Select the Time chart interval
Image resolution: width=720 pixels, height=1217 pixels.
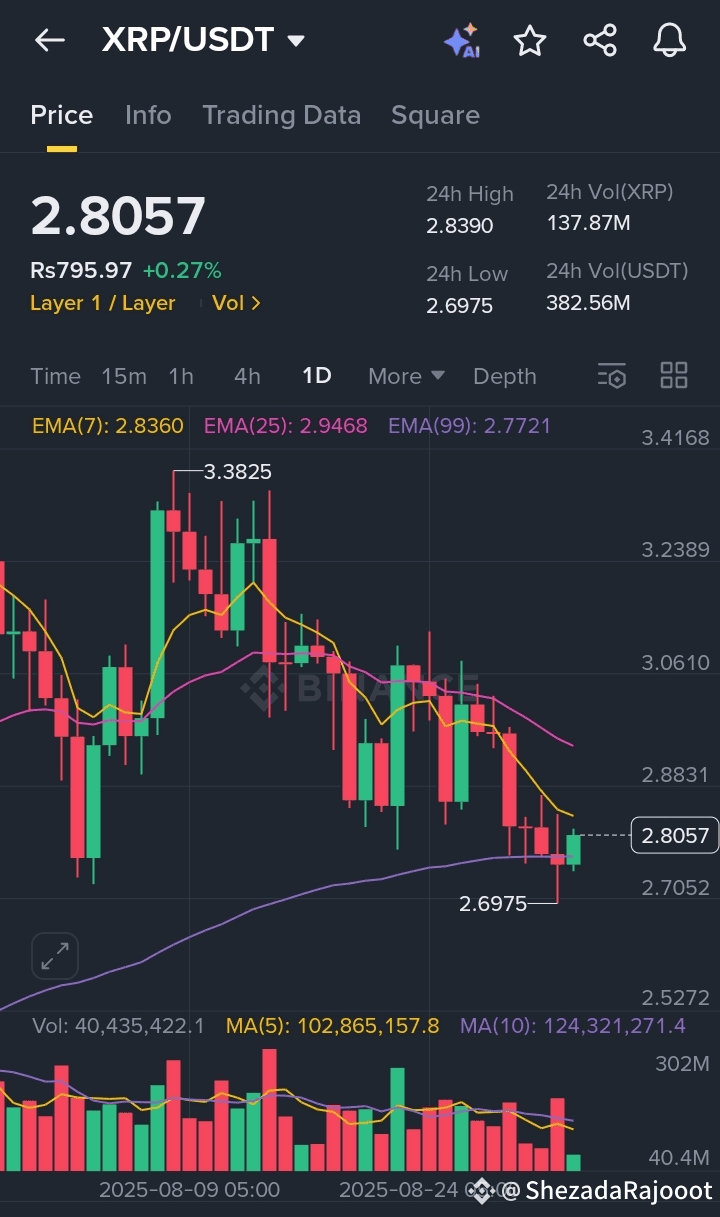55,376
